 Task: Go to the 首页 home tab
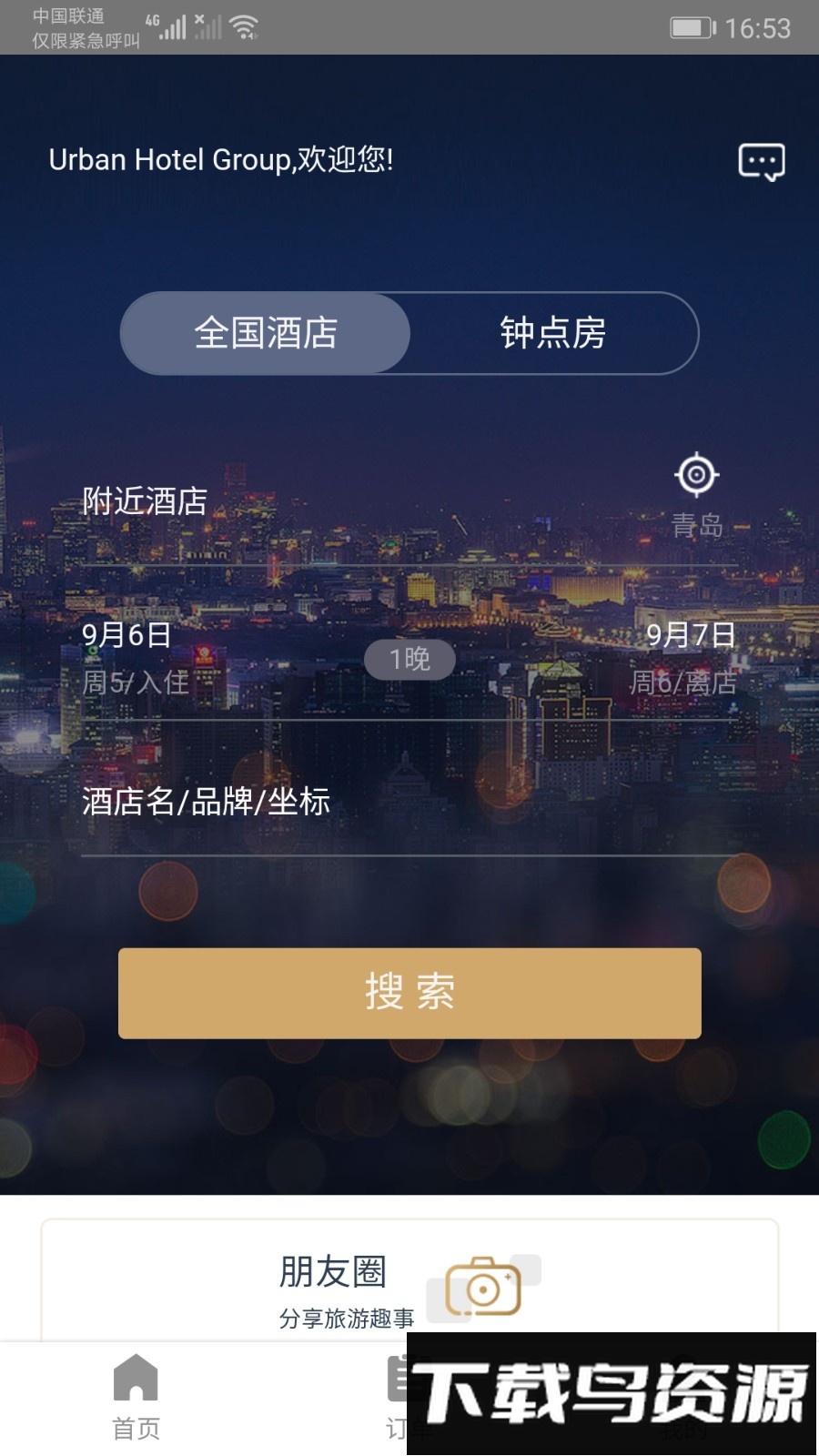click(x=136, y=1397)
